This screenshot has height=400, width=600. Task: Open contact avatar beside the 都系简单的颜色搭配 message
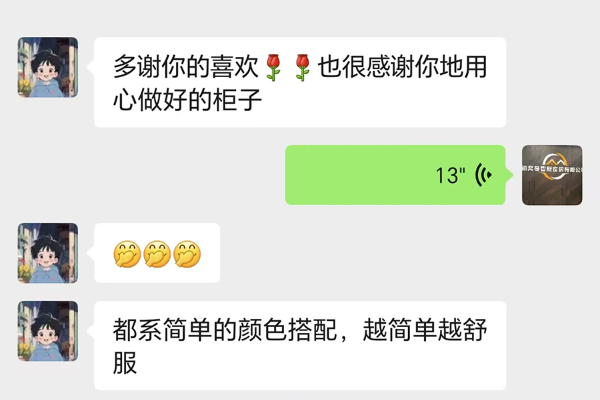coord(48,331)
